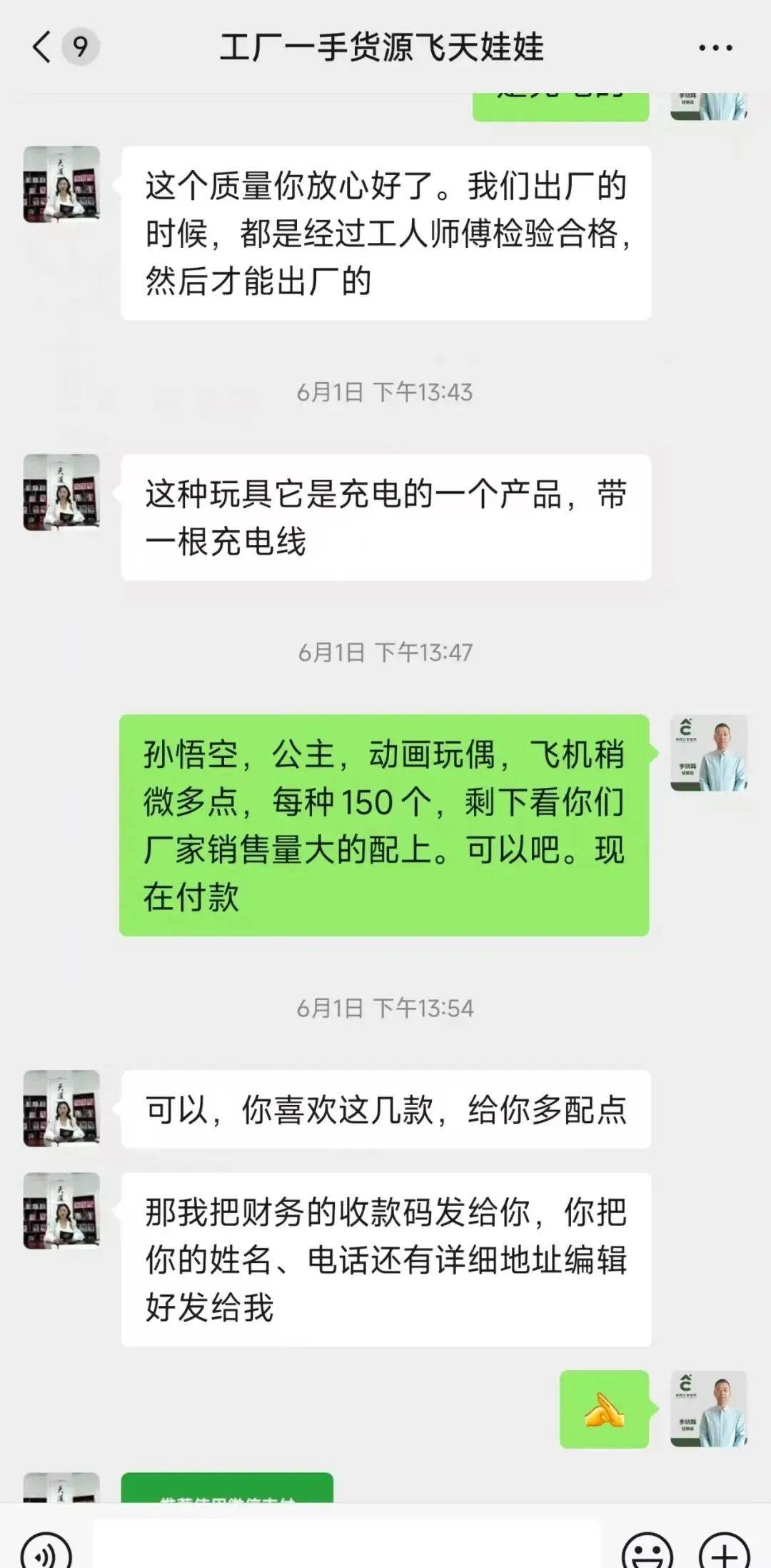Open the three-dot chat info menu
771x1568 pixels.
tap(715, 48)
